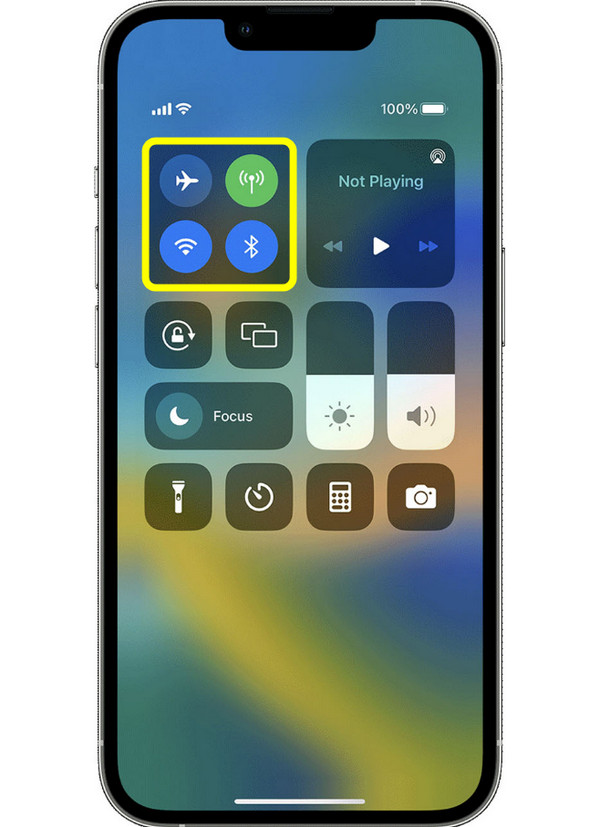Enable Airplane Mode
Screen dimensions: 600x827
point(185,181)
